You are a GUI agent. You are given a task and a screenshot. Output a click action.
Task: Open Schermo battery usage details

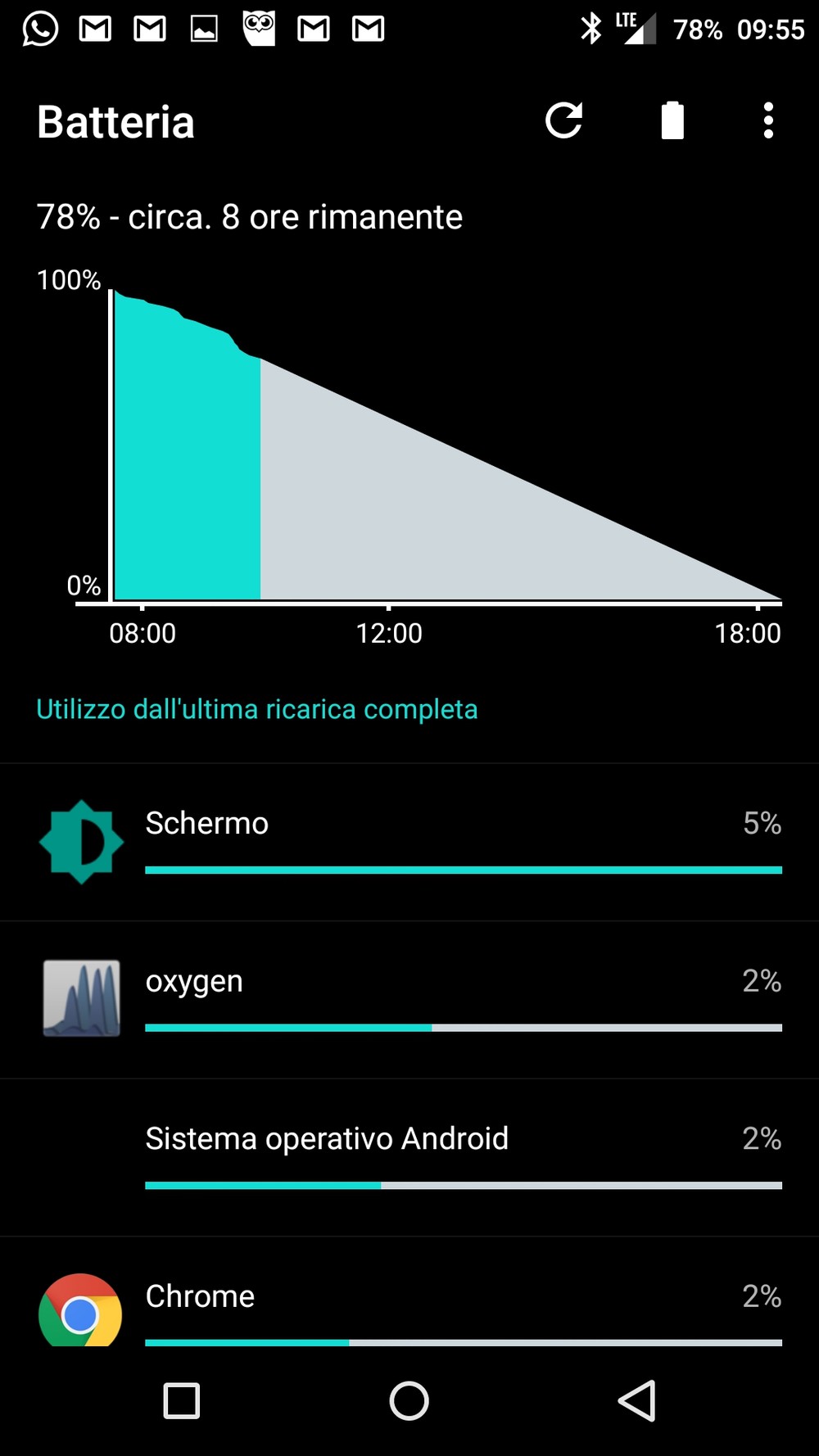409,843
